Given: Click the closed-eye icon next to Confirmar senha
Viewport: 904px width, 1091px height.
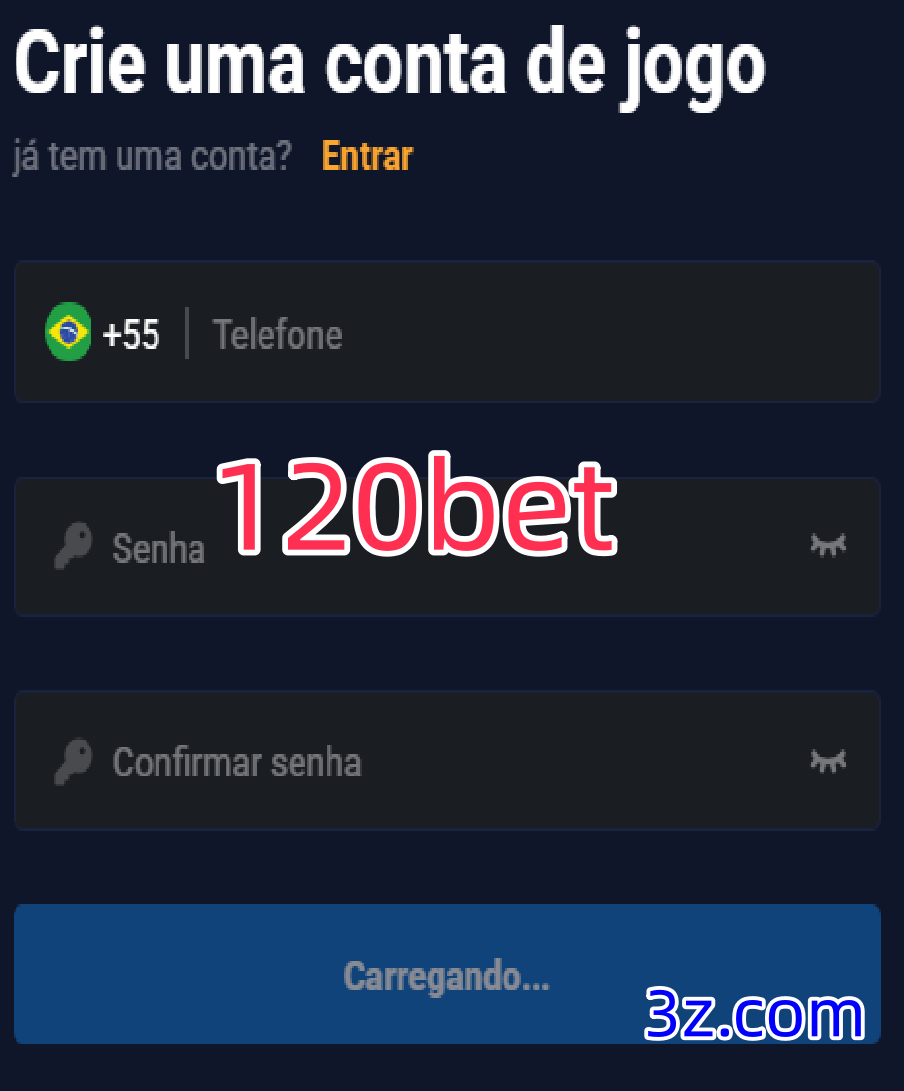Looking at the screenshot, I should [828, 761].
